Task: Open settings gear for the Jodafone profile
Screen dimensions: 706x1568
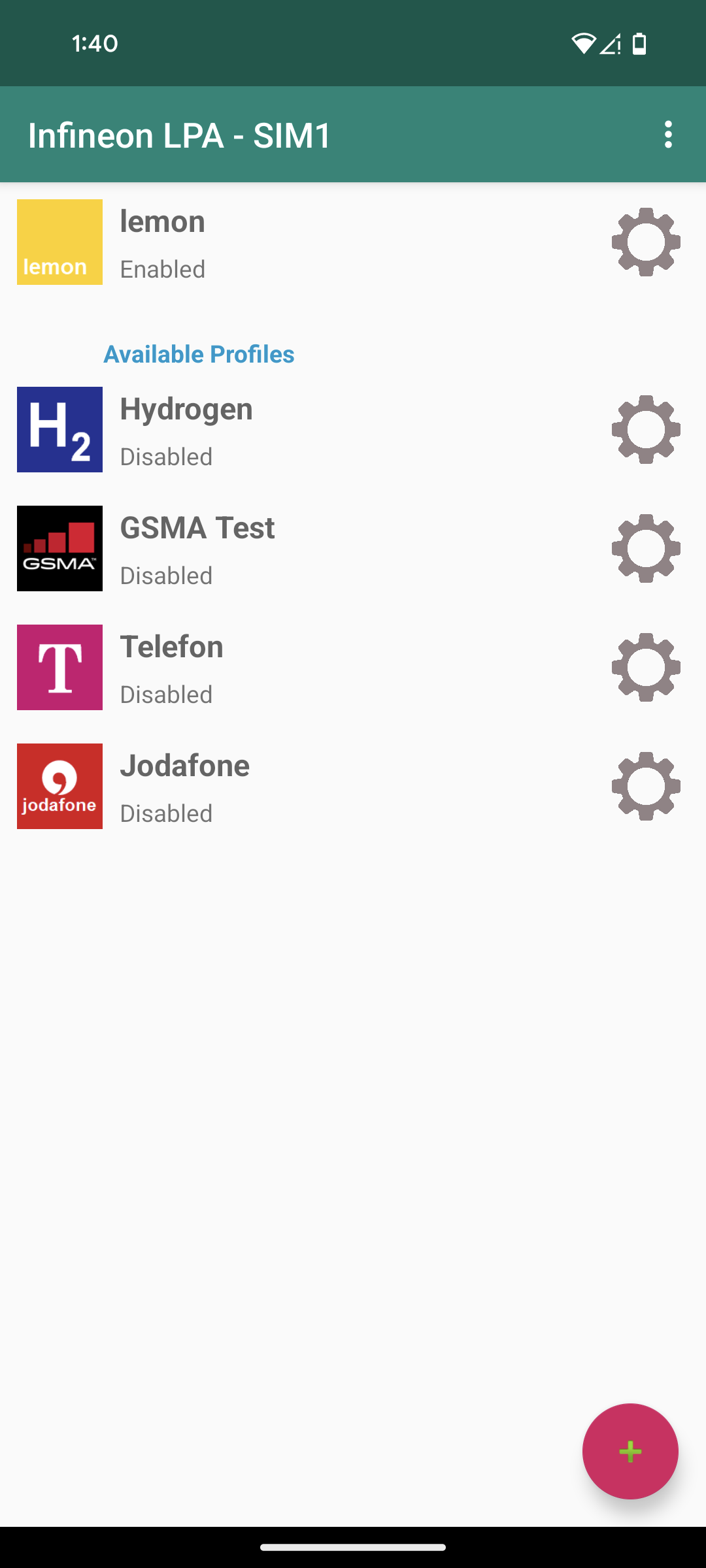Action: (x=646, y=786)
